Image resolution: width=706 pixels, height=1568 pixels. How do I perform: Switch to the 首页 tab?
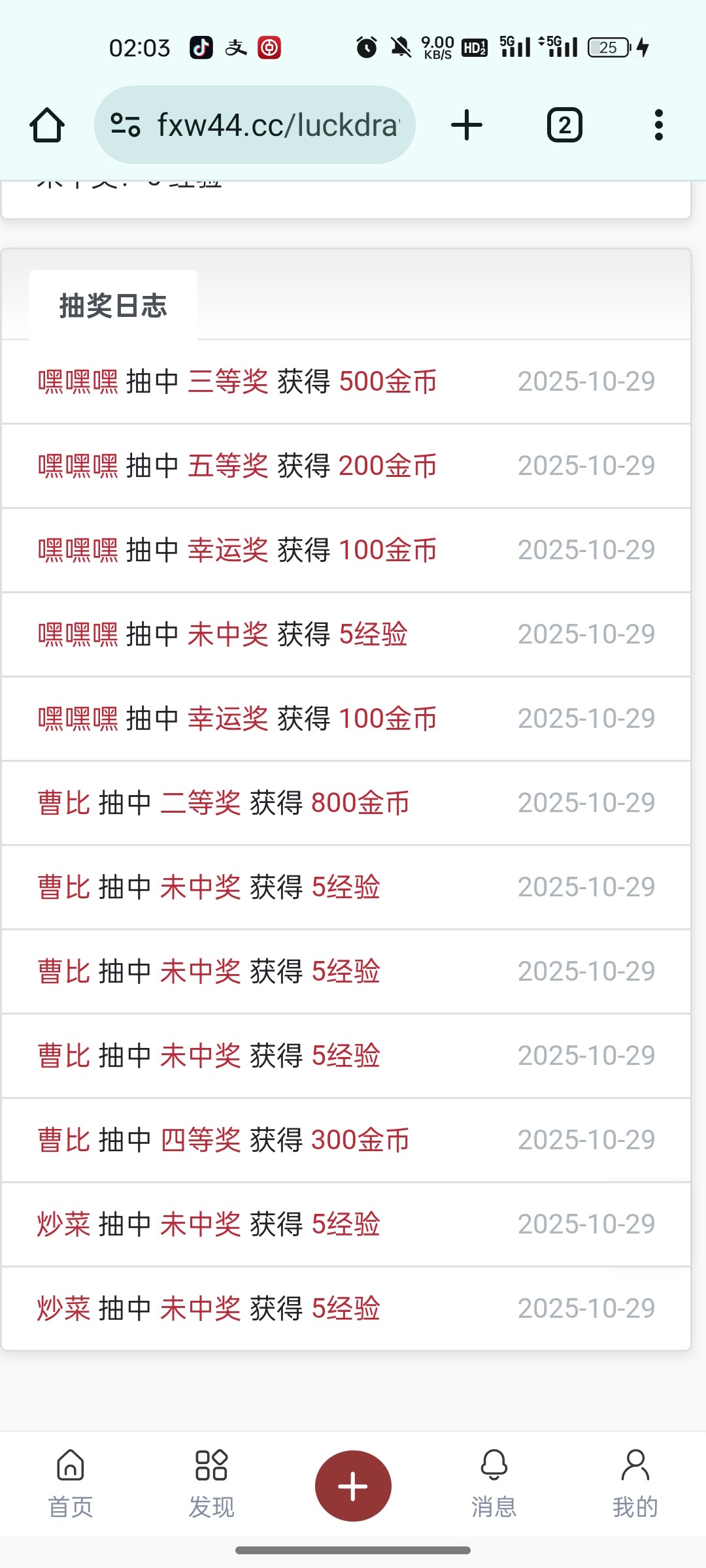tap(71, 1484)
